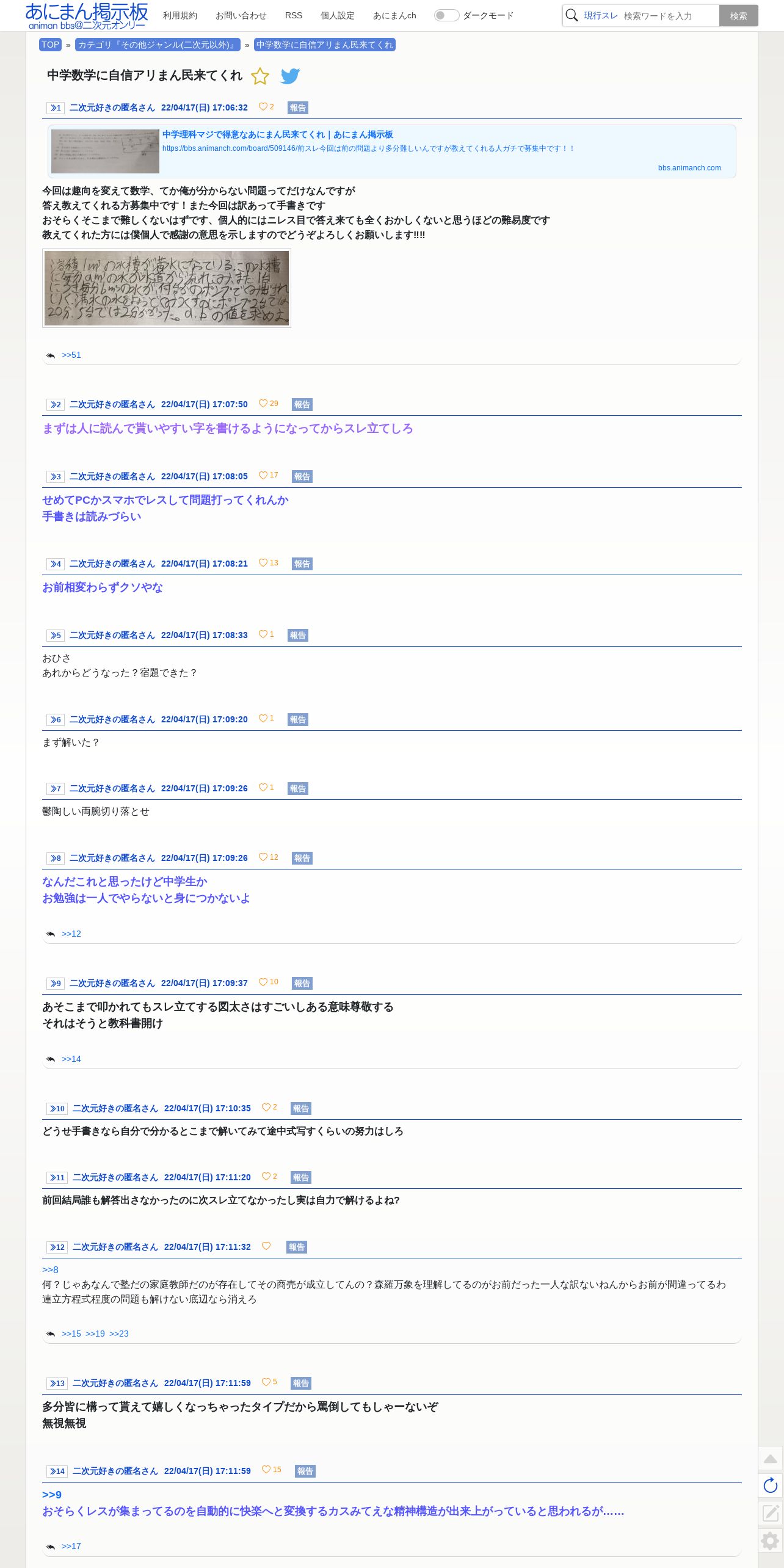
Task: Follow the >>8 anchor in post 12
Action: [x=50, y=1269]
